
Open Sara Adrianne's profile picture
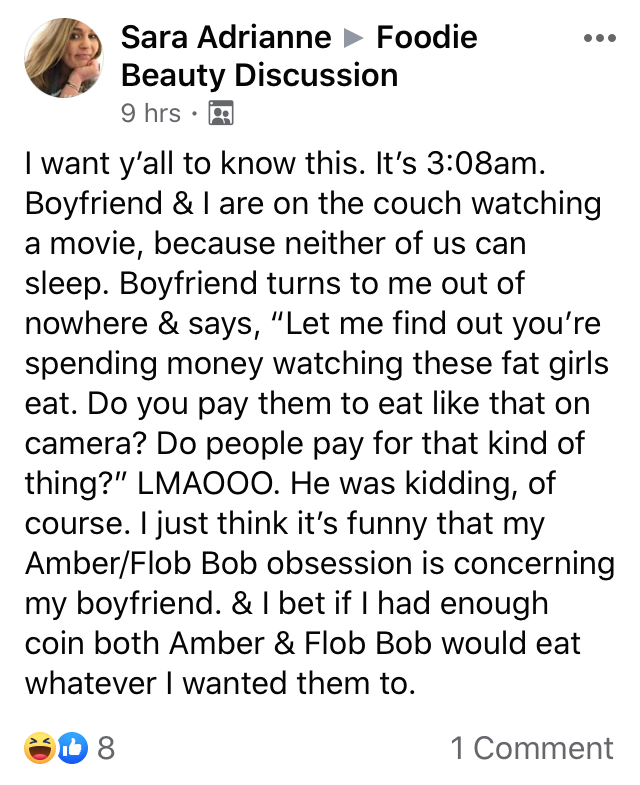64,58
